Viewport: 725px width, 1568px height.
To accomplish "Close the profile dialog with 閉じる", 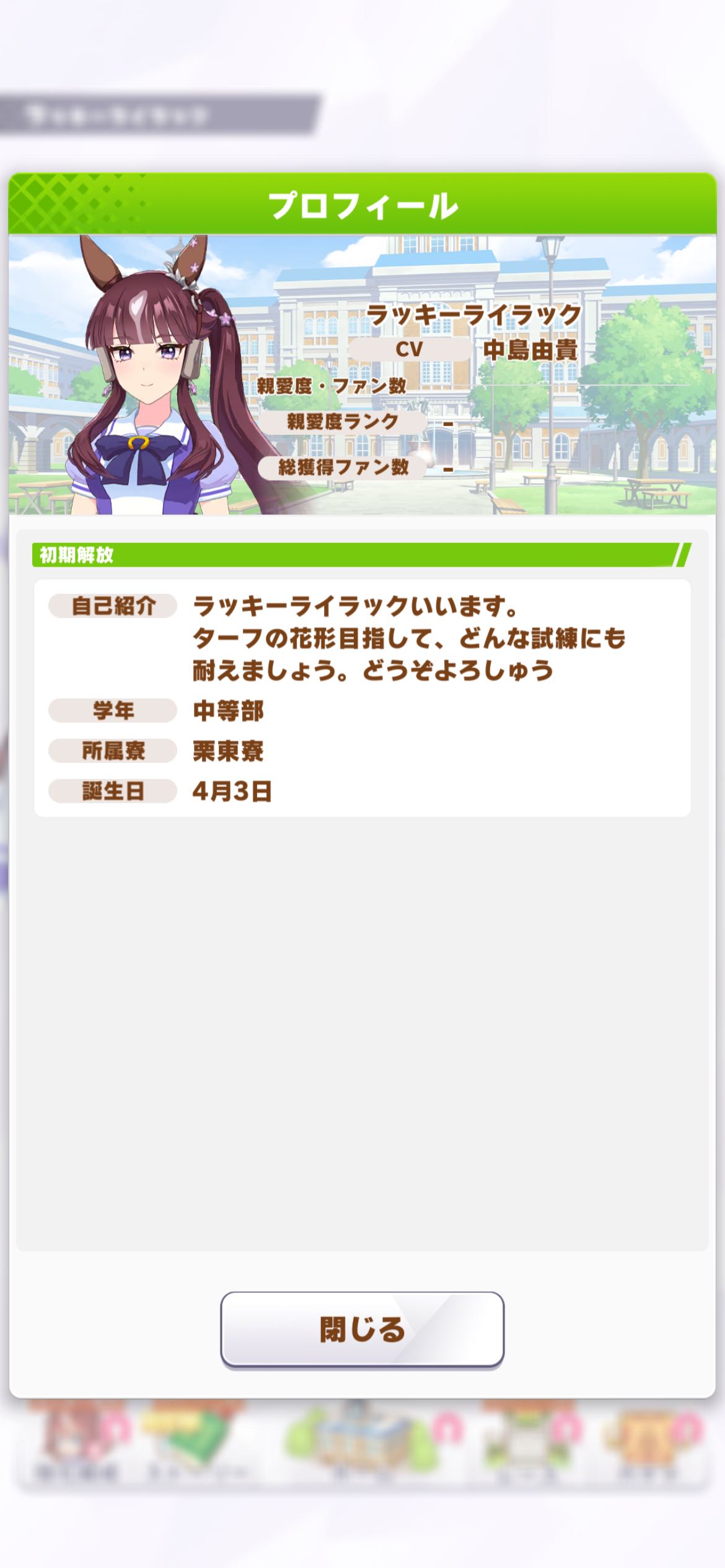I will [362, 1328].
